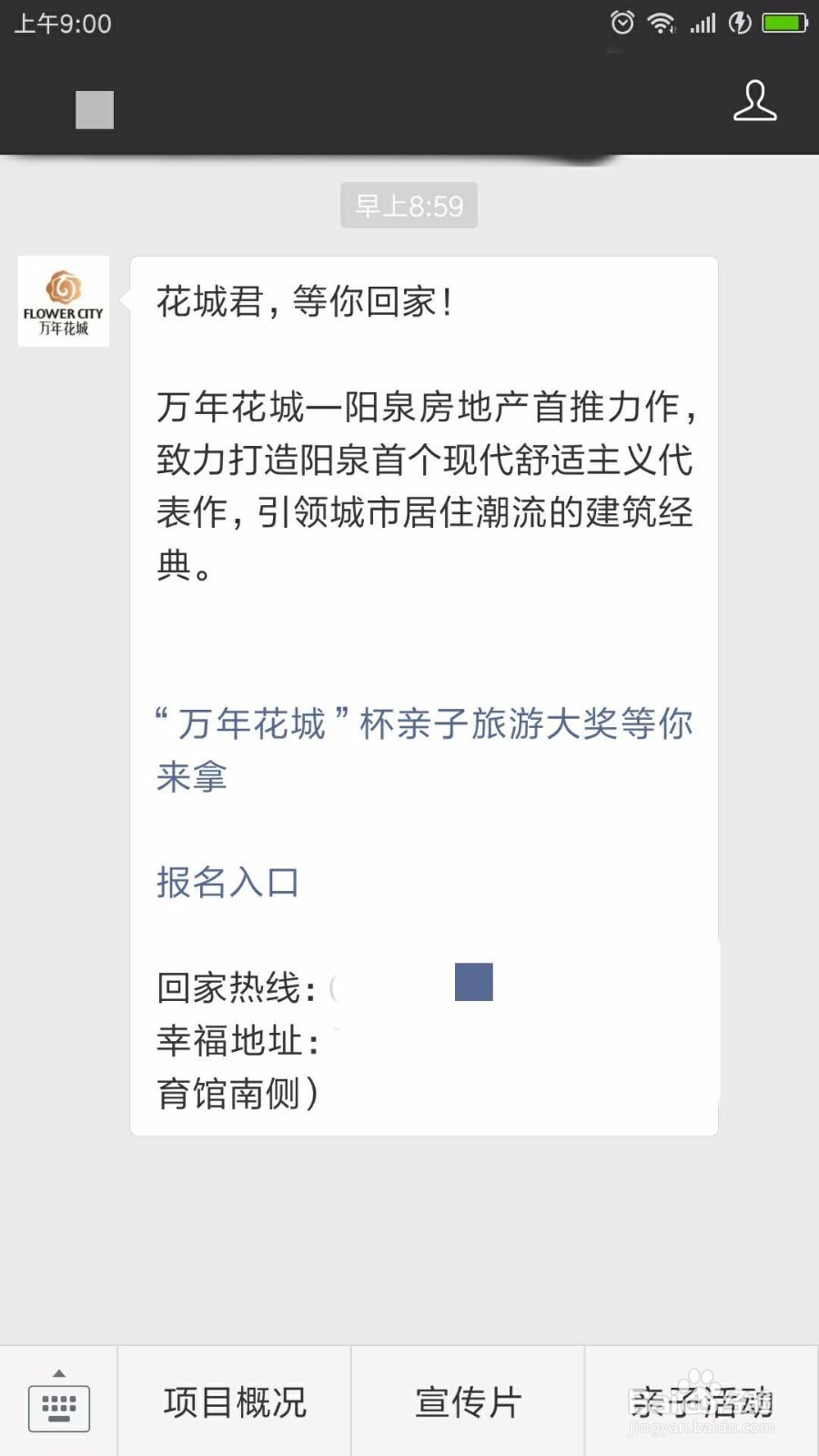Tap the charging flash icon
The image size is (819, 1456).
click(x=739, y=23)
